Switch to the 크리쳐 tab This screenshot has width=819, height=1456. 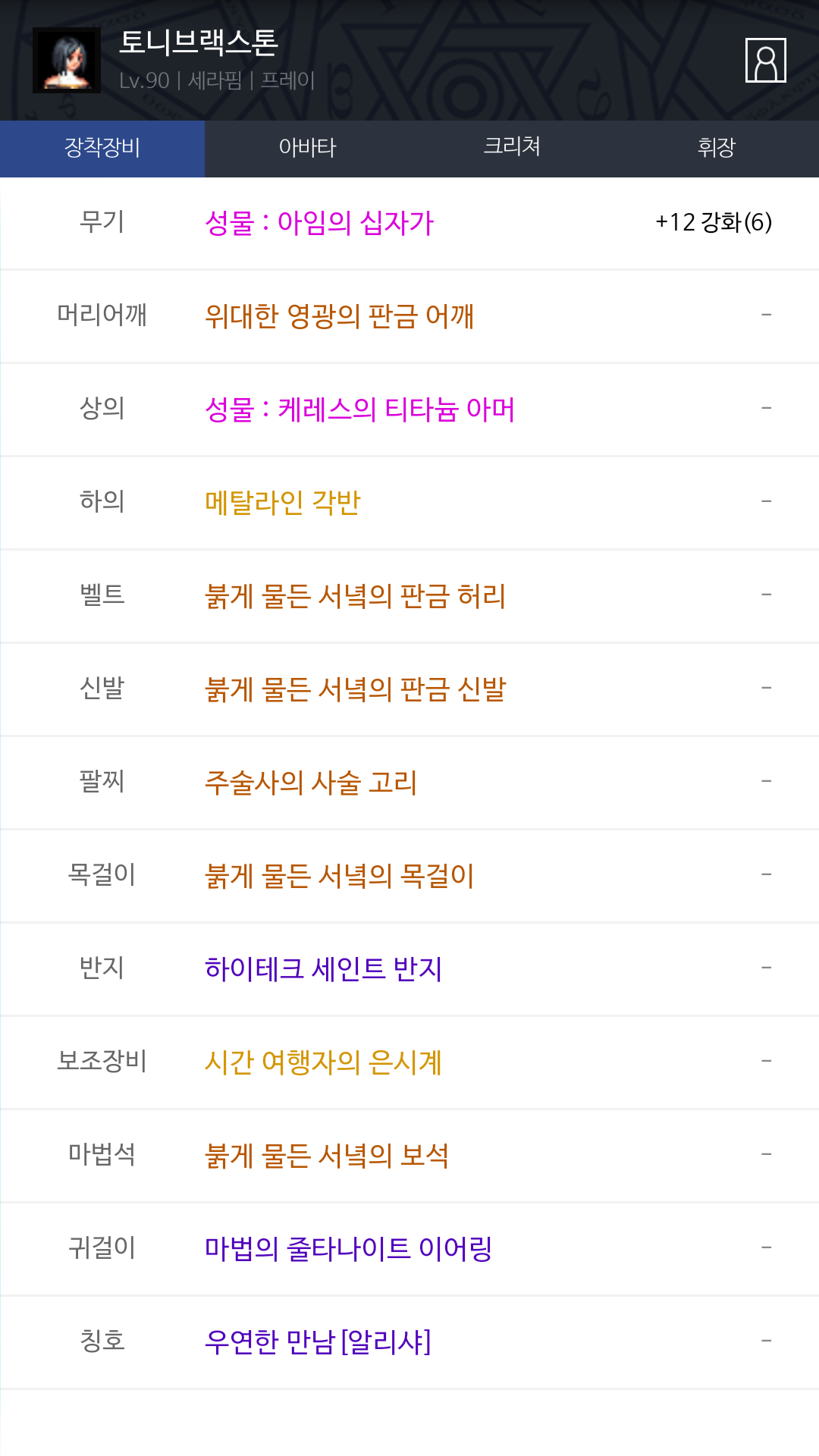click(512, 149)
